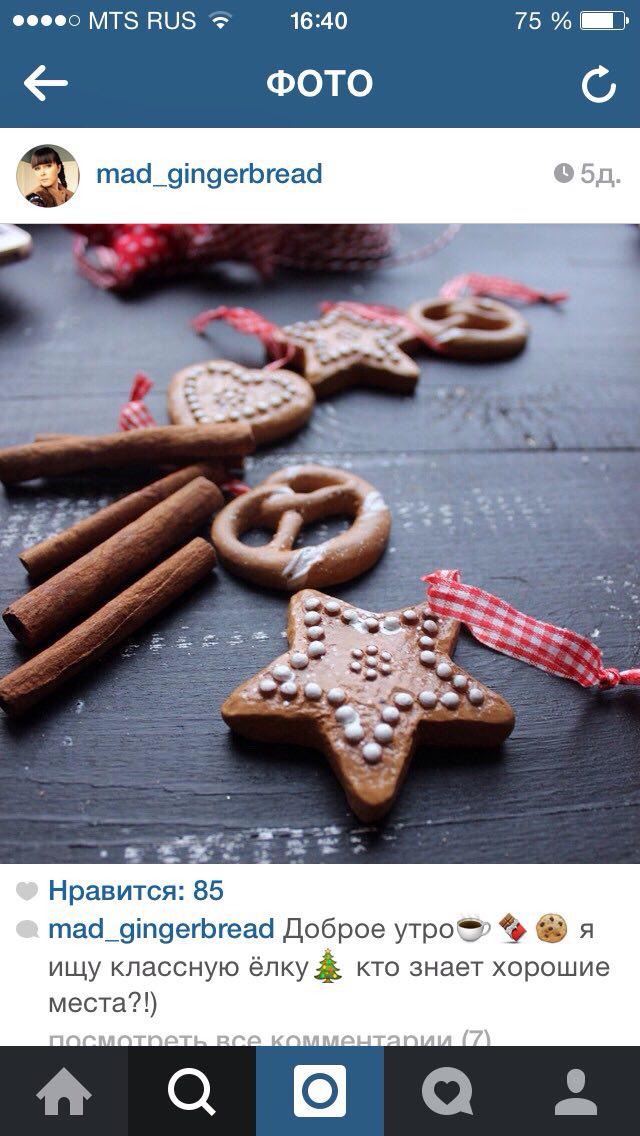View who likes: Нравится: 85
This screenshot has height=1136, width=640.
click(x=136, y=891)
